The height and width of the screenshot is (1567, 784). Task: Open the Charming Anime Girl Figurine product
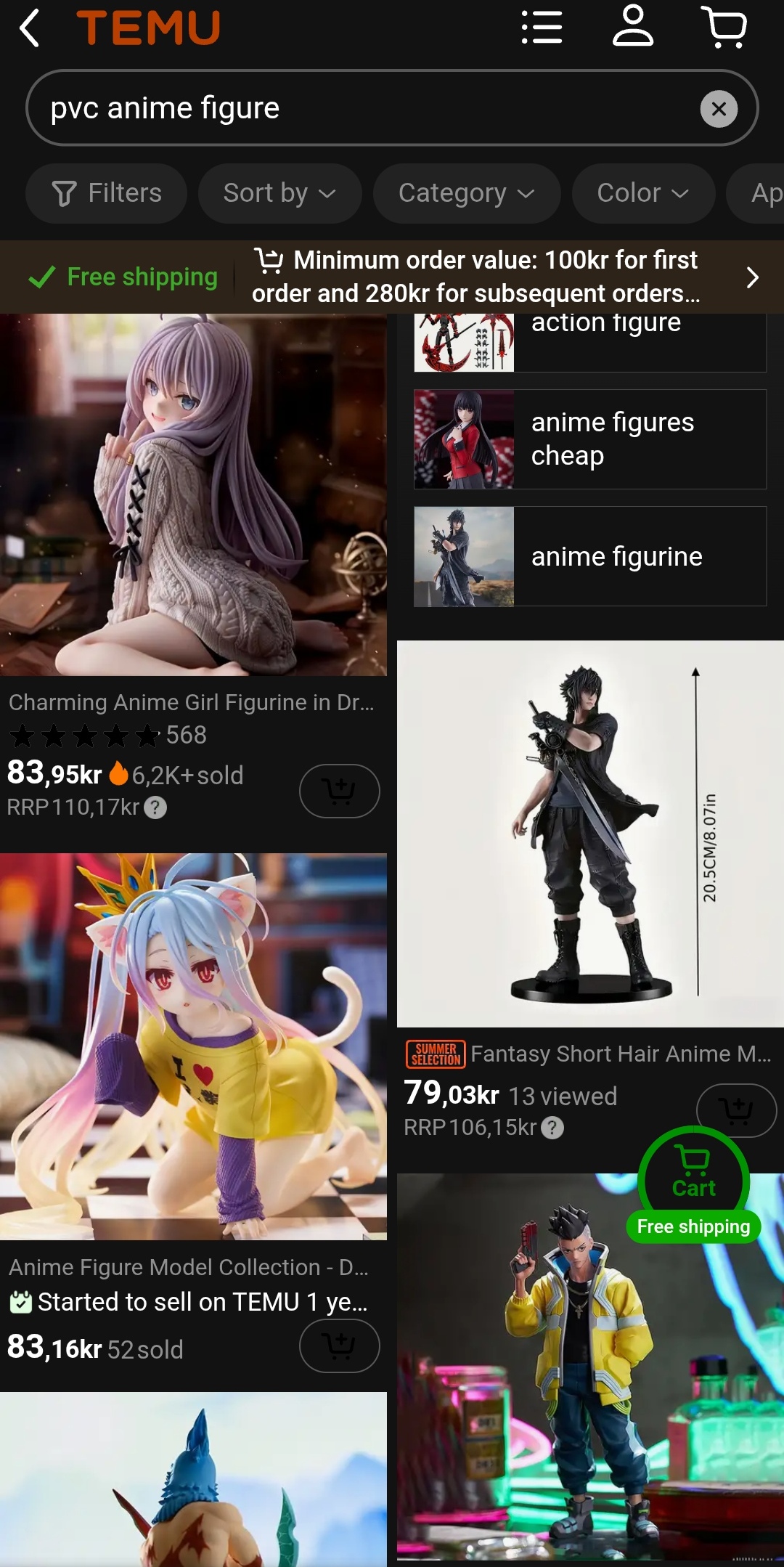193,494
